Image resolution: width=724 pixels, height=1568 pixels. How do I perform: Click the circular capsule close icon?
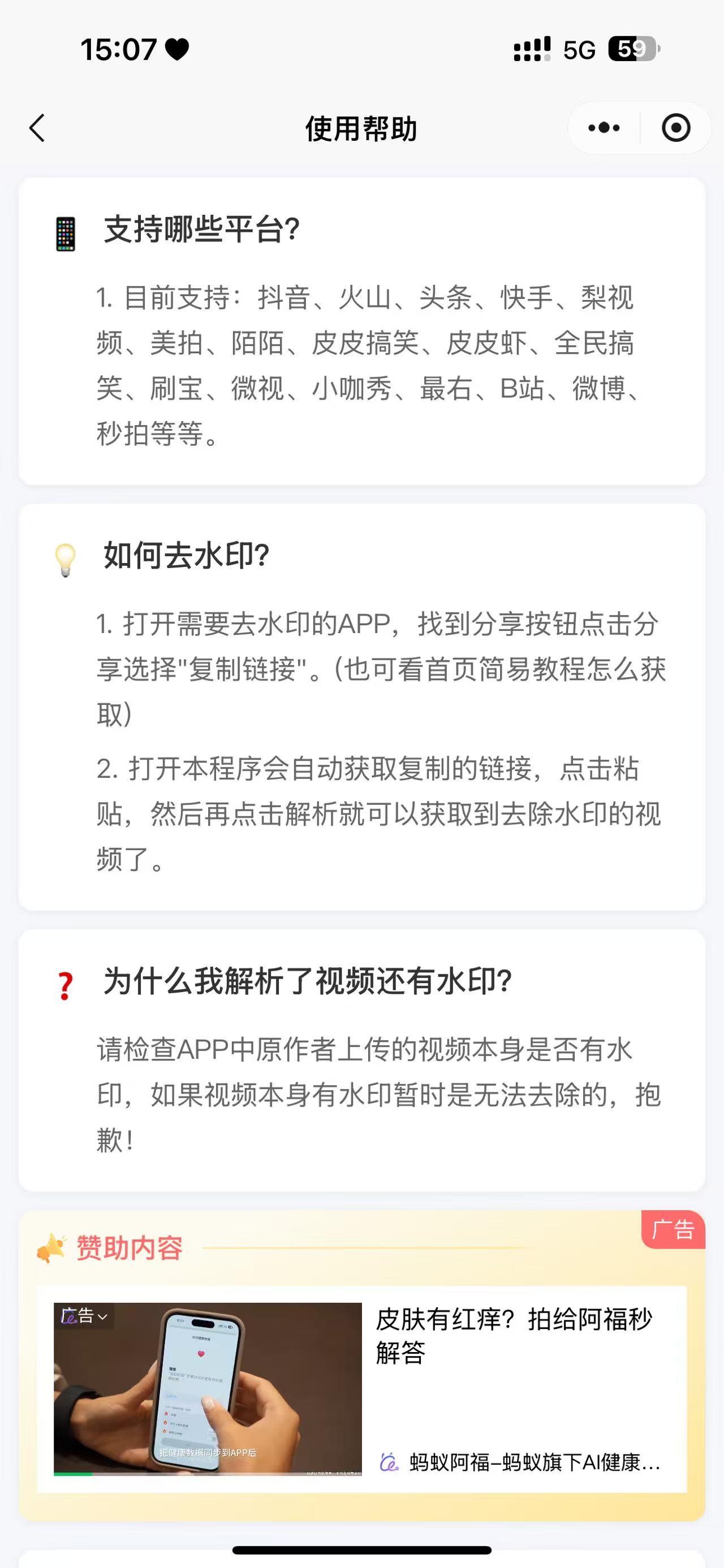click(676, 128)
